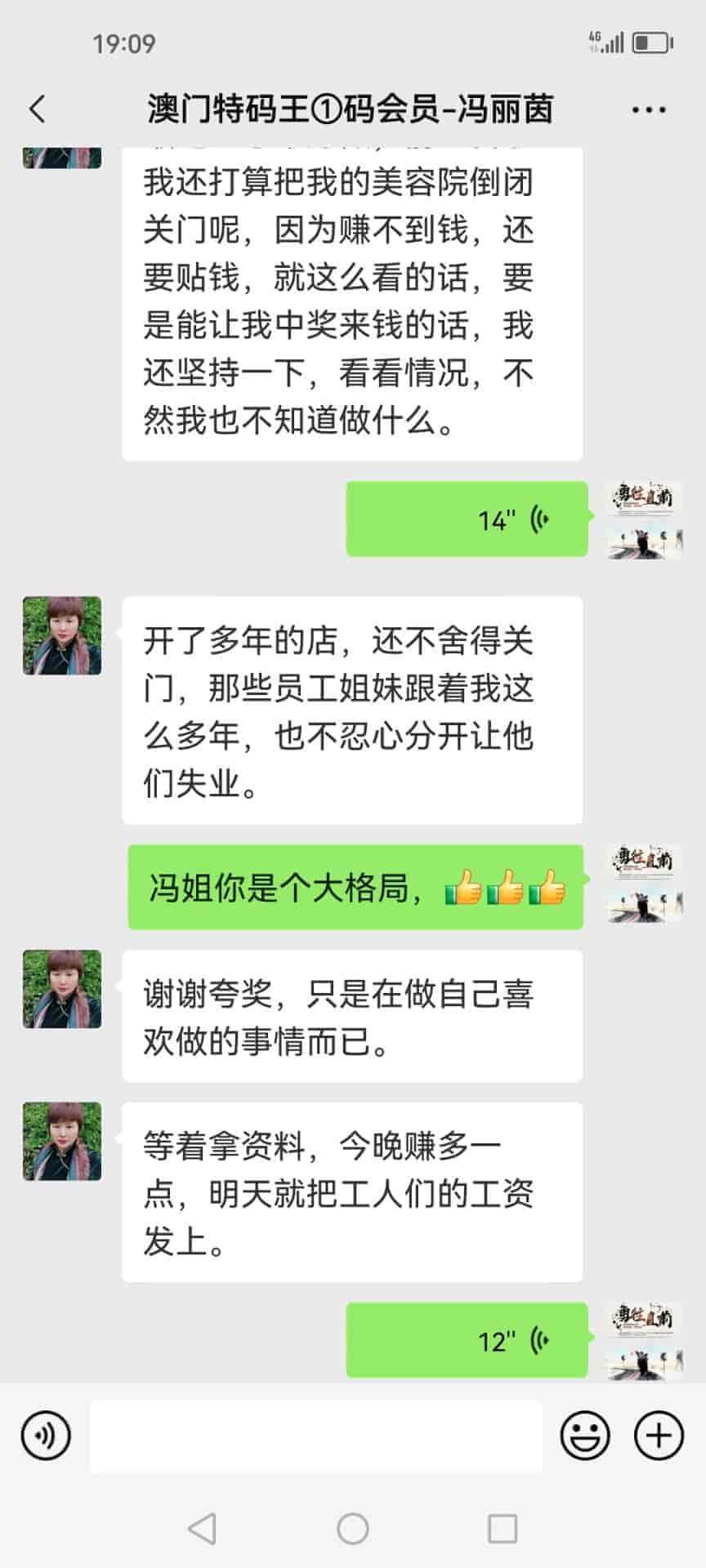Open the system recent apps view
The image size is (706, 1568).
[x=502, y=1528]
